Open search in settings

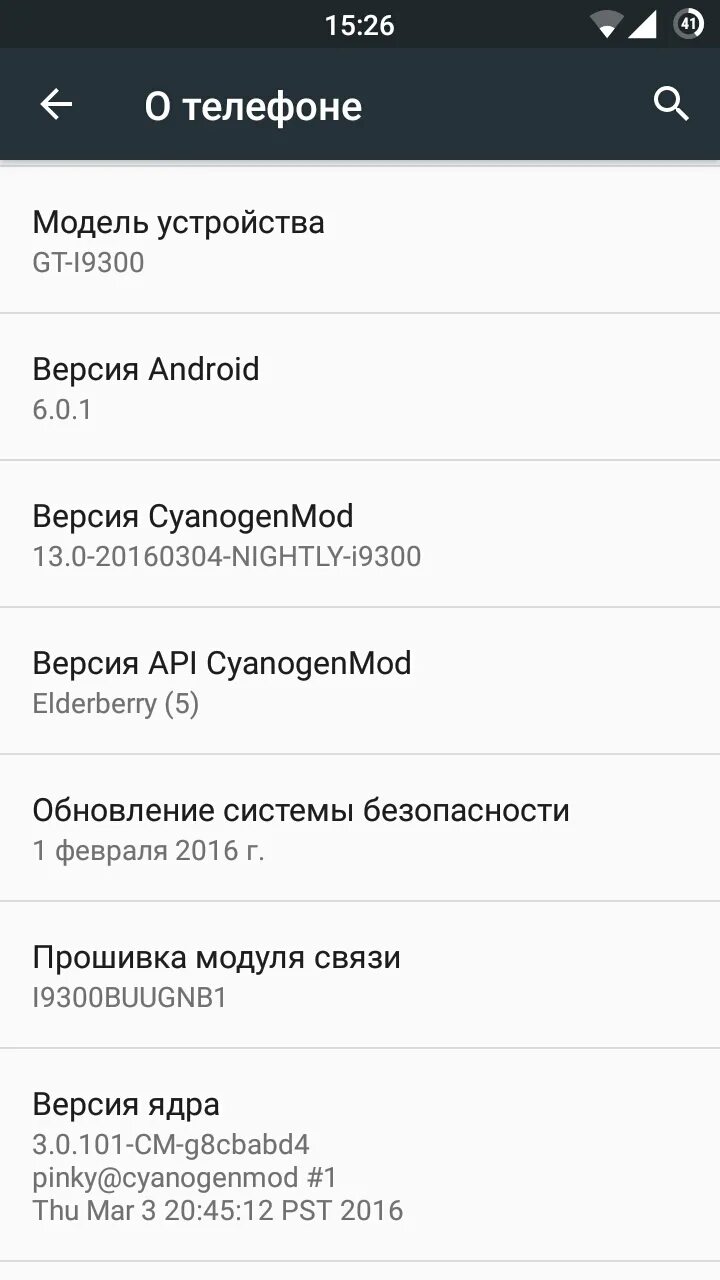[671, 104]
